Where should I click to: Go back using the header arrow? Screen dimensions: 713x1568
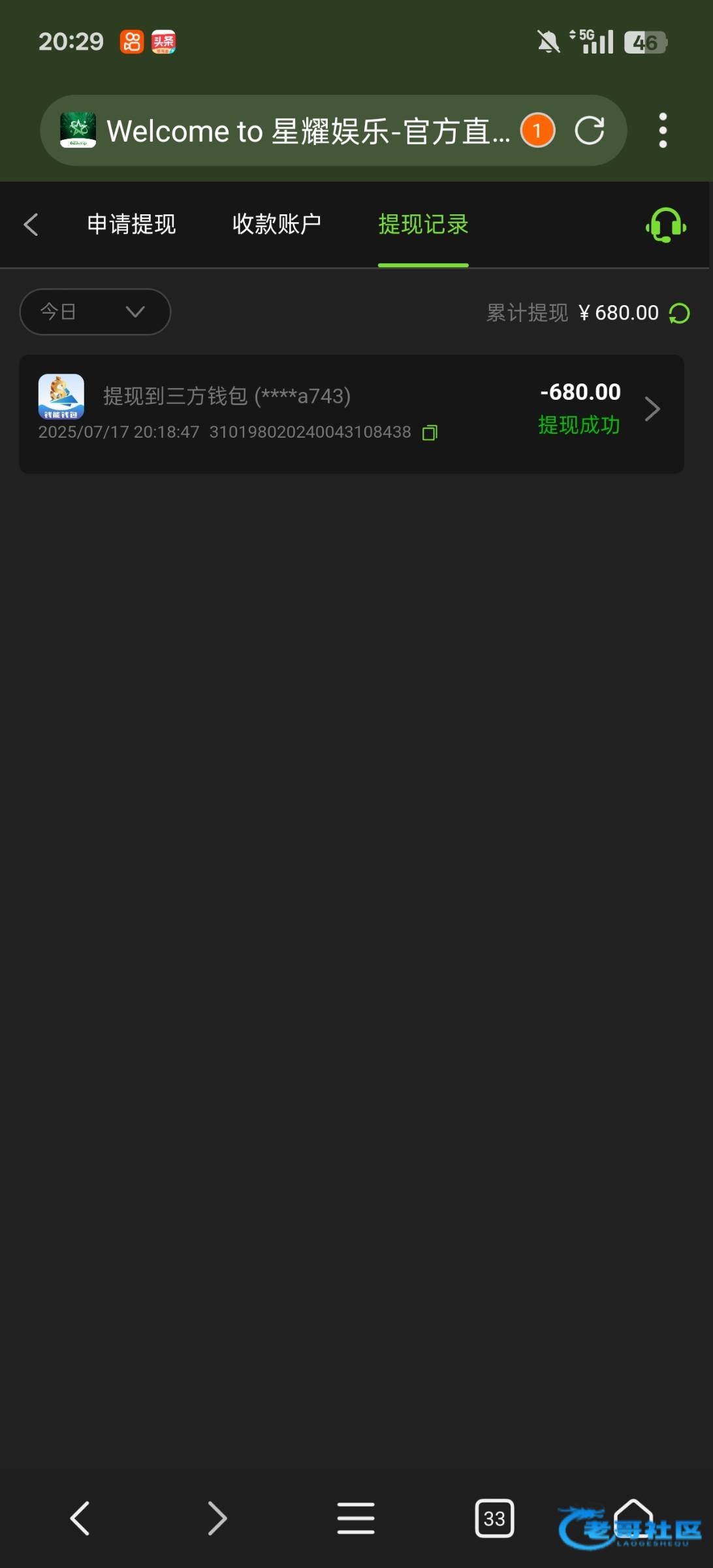pyautogui.click(x=31, y=224)
